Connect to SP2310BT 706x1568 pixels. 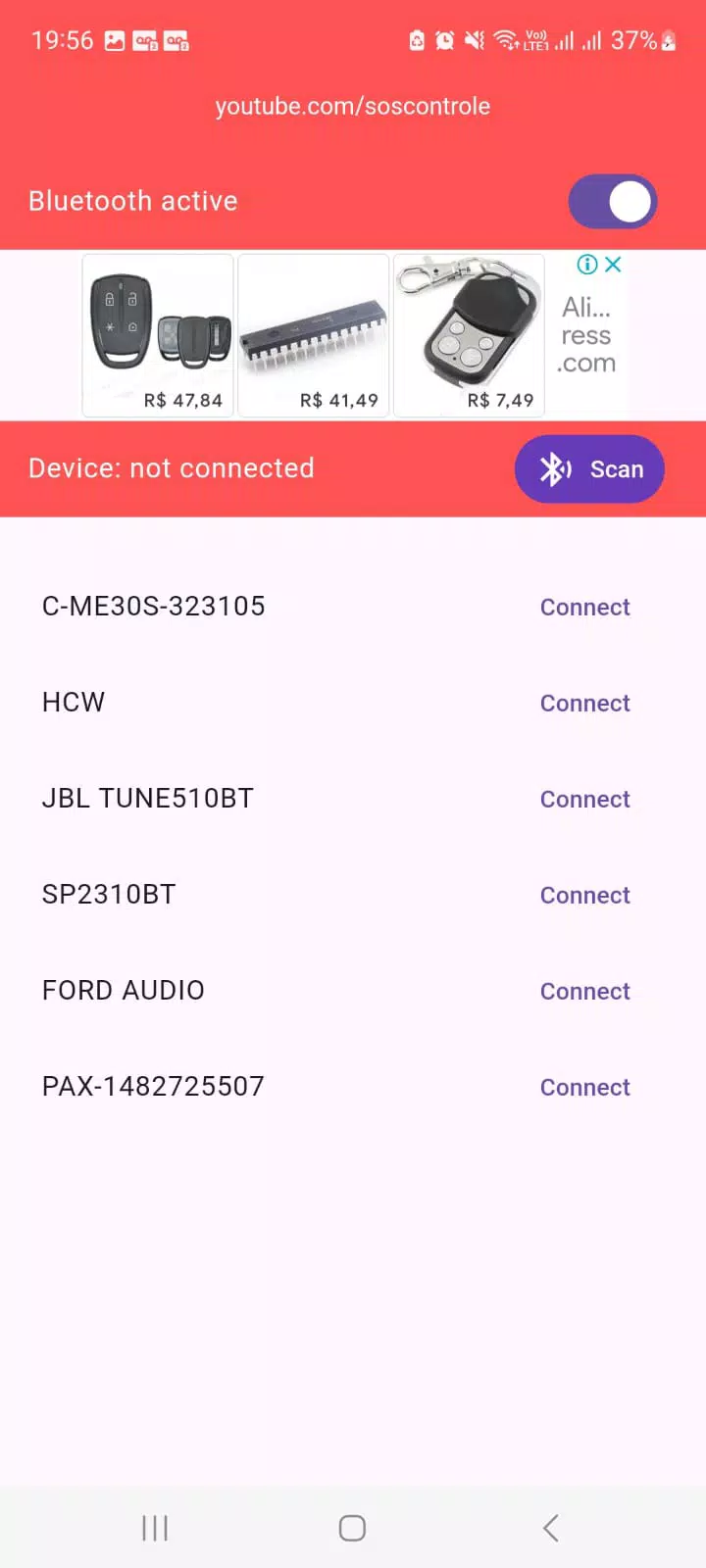coord(584,896)
